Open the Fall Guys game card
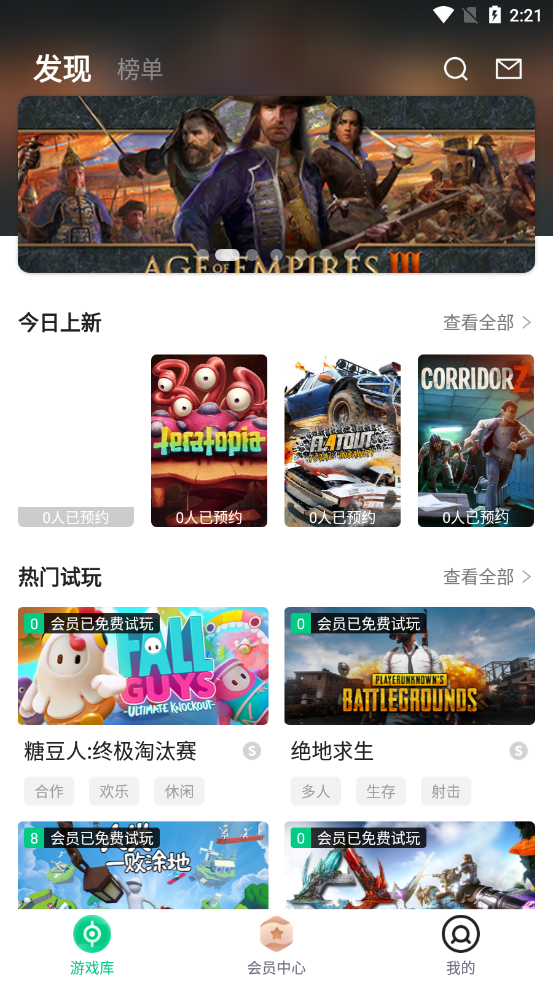 coord(143,666)
